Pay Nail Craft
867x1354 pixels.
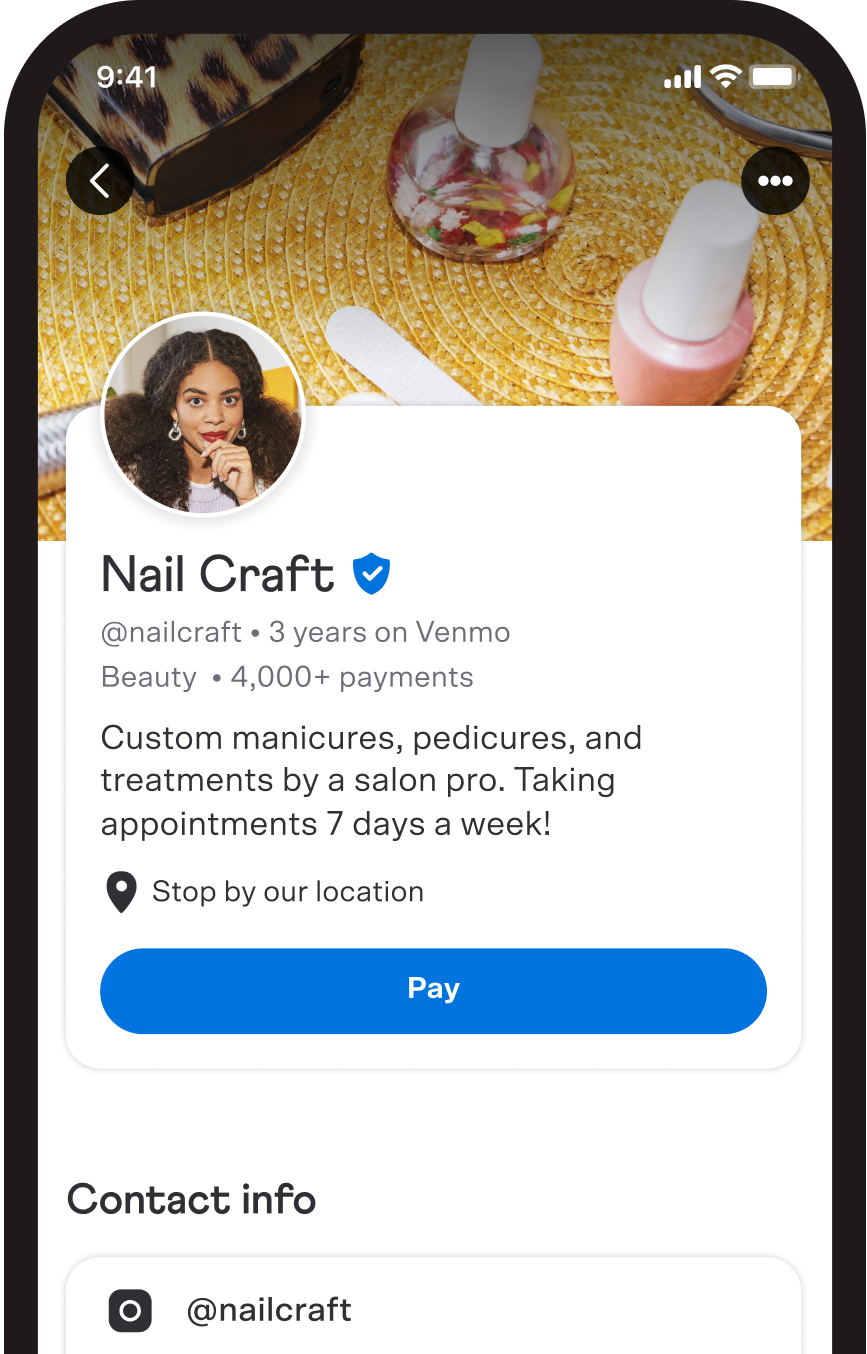pos(433,990)
